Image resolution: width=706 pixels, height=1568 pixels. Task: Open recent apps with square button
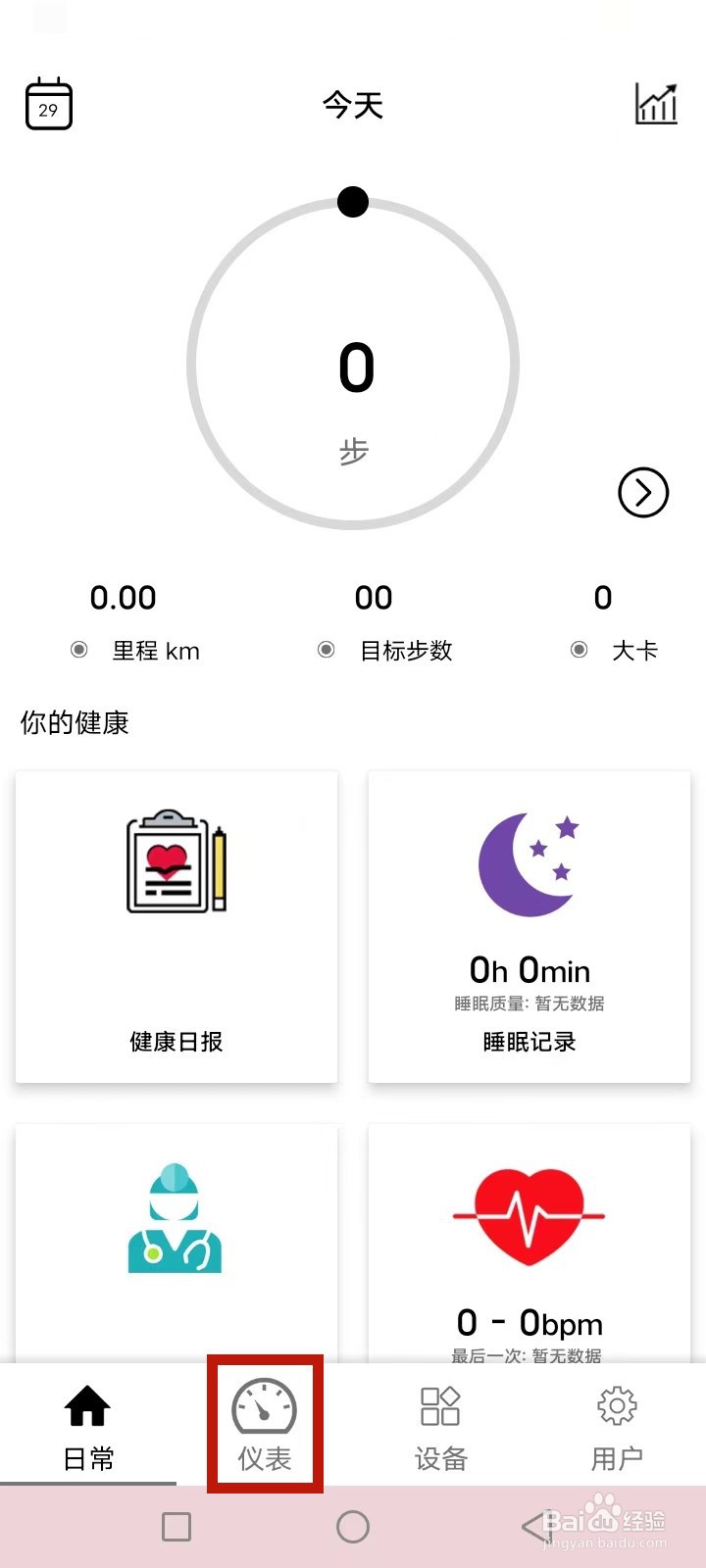176,1526
